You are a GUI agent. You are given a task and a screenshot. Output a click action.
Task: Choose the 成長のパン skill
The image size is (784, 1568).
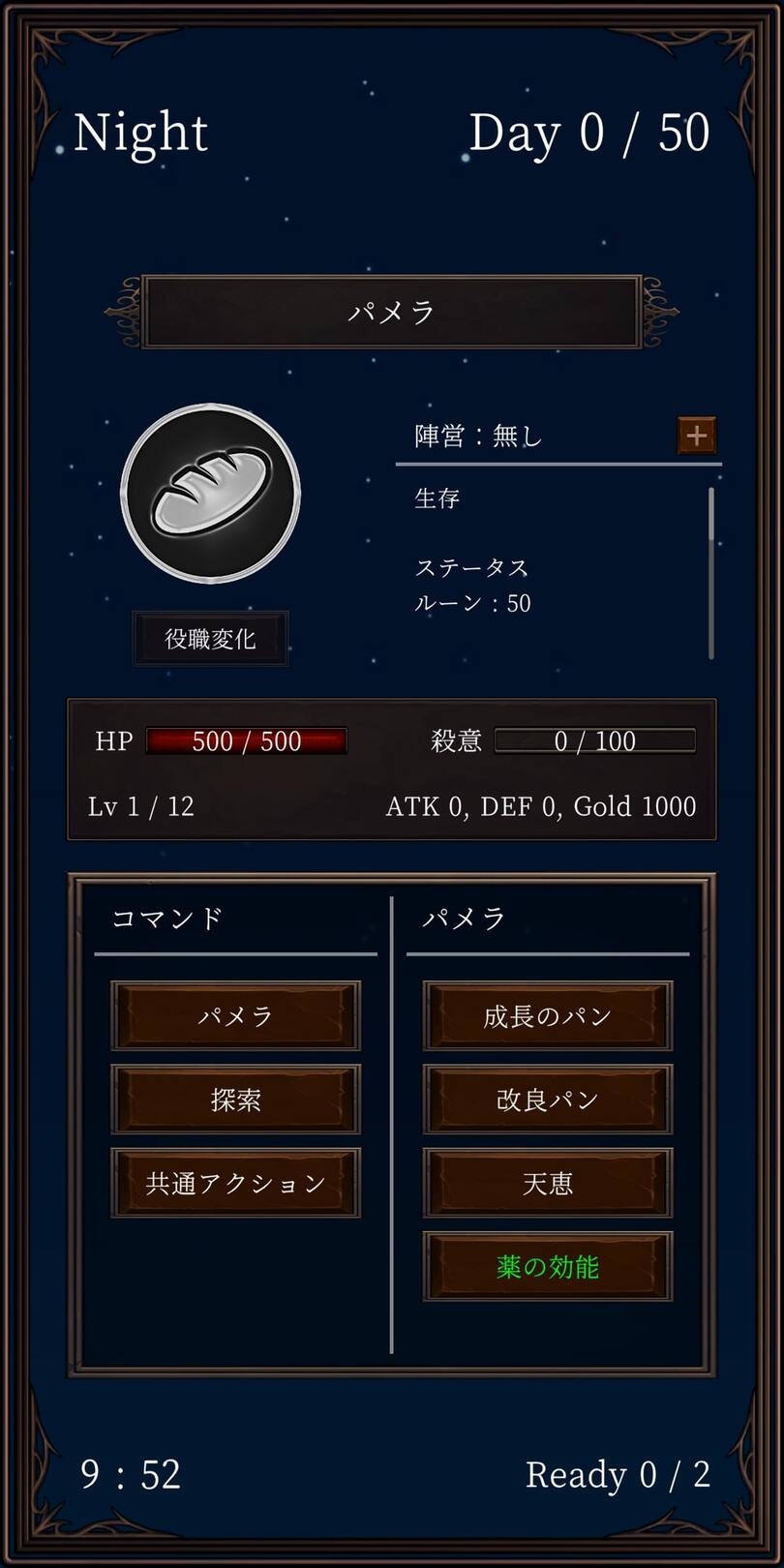(x=547, y=1015)
